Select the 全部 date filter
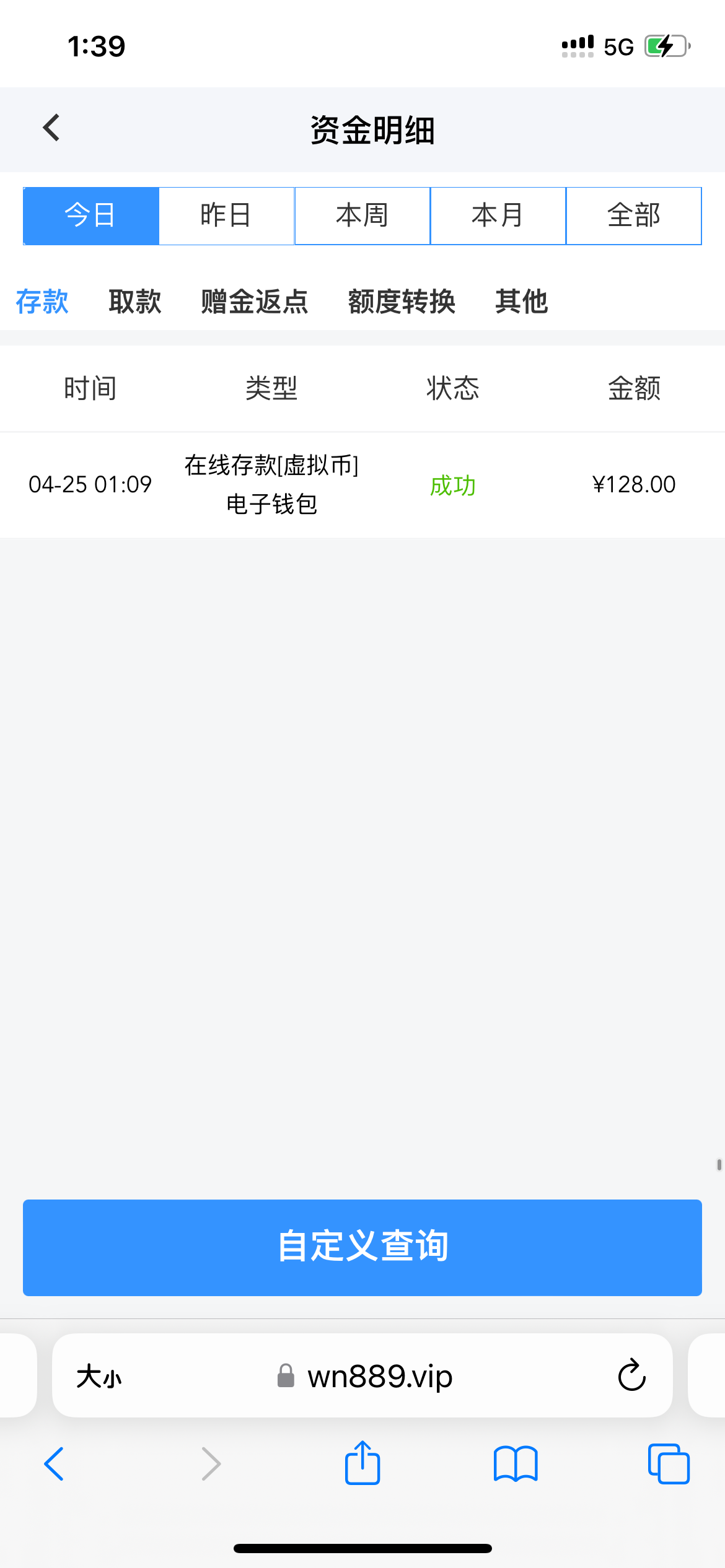The image size is (725, 1568). pos(633,216)
